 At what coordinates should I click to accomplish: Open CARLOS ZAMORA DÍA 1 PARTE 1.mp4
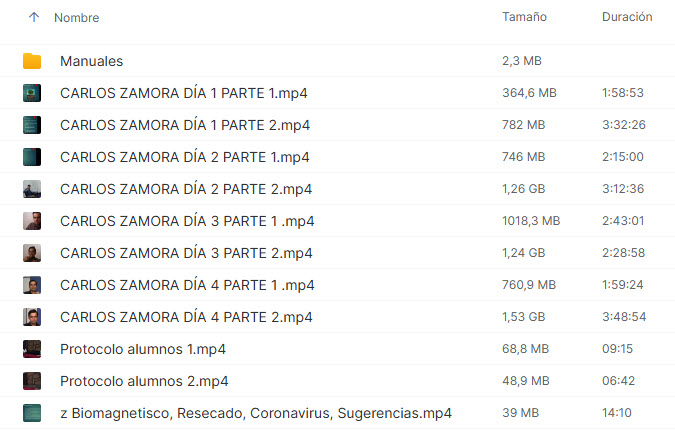(183, 93)
